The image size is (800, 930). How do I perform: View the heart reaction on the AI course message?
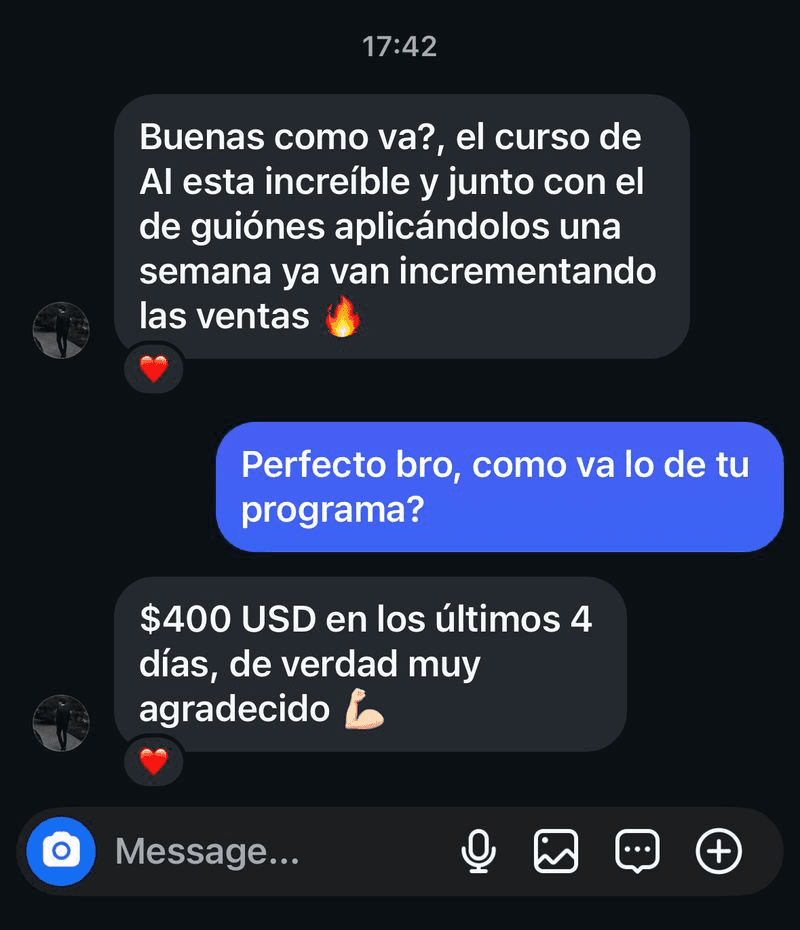point(153,370)
